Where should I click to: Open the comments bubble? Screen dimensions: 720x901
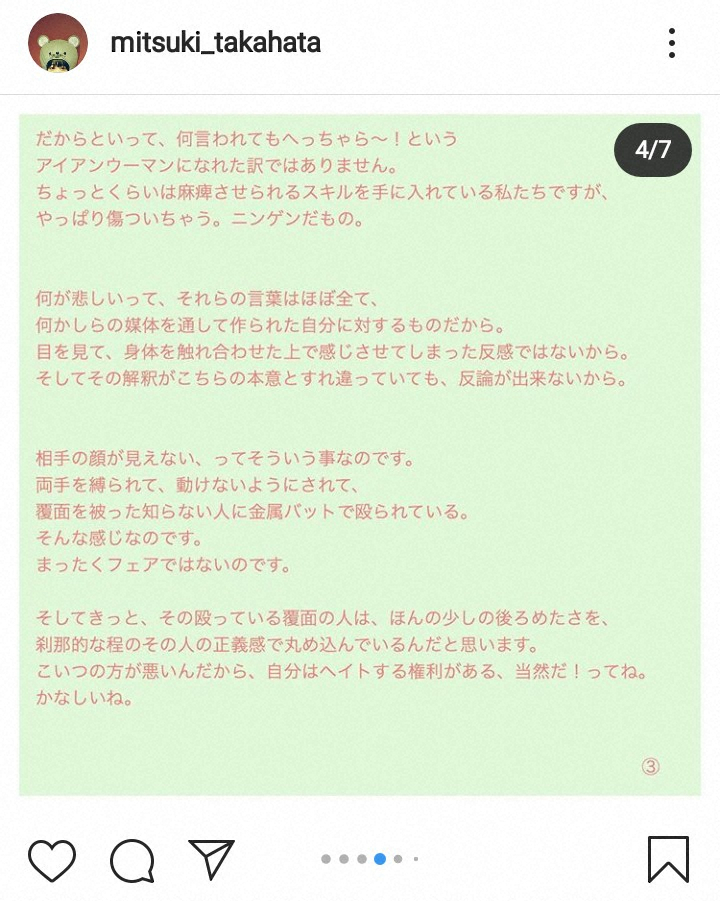point(132,859)
